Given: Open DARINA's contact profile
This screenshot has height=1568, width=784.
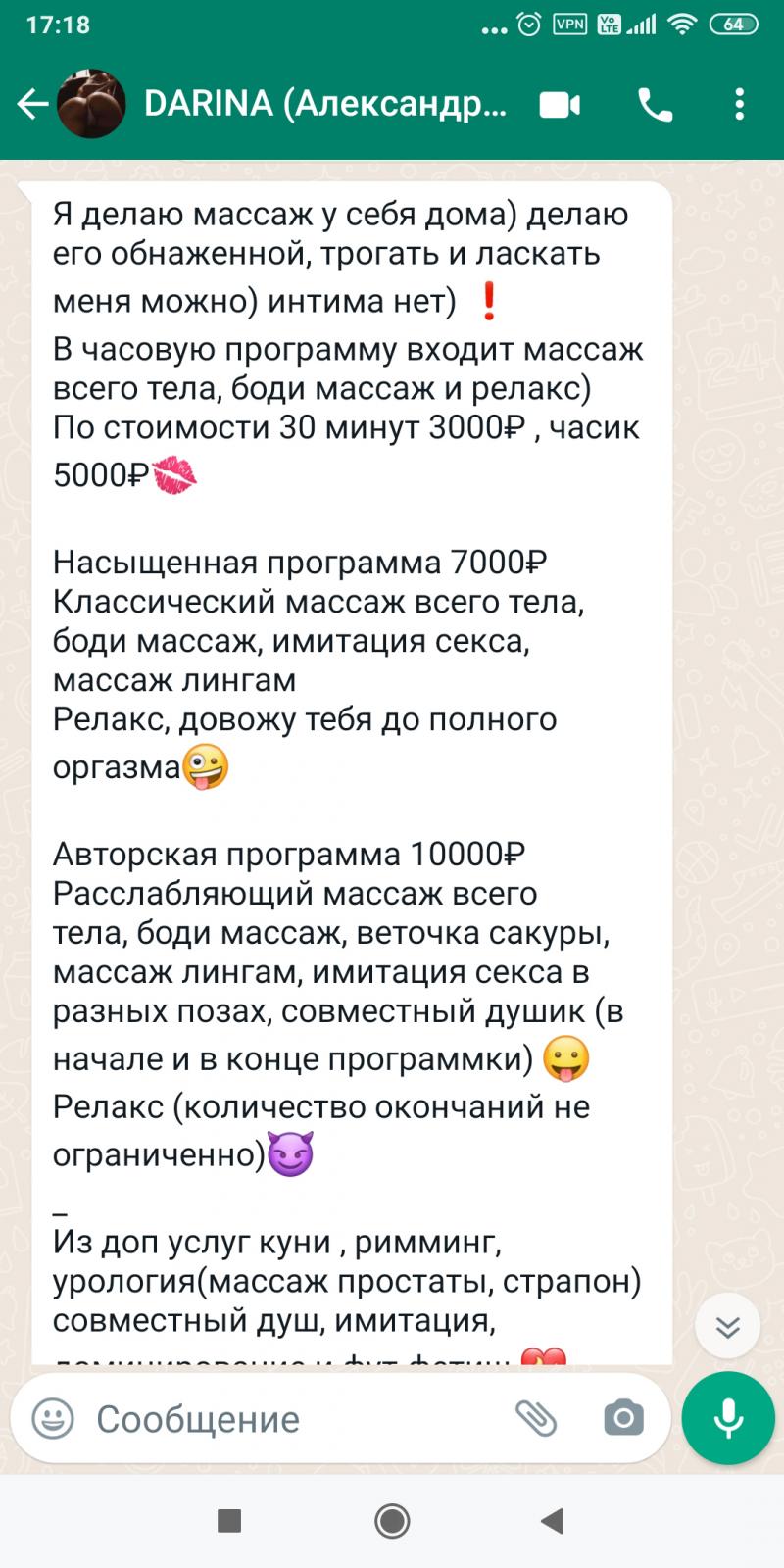Looking at the screenshot, I should pos(323,104).
